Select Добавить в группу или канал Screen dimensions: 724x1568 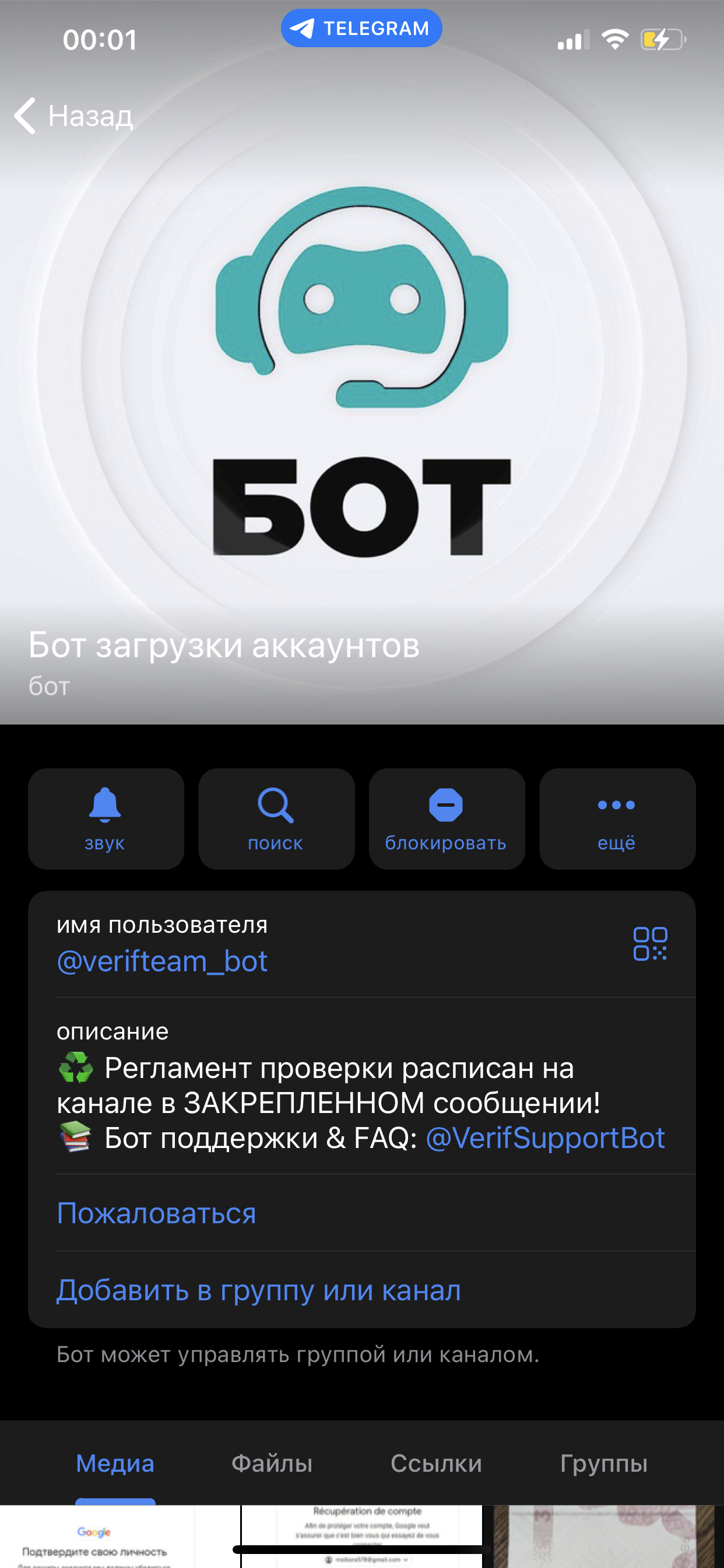(x=259, y=1290)
